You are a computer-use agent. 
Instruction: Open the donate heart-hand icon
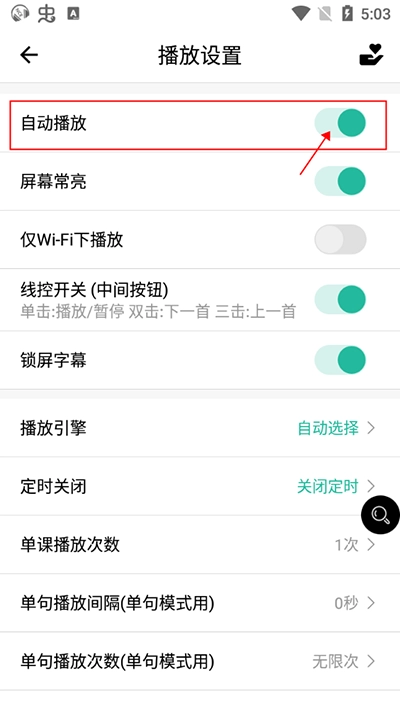(371, 55)
